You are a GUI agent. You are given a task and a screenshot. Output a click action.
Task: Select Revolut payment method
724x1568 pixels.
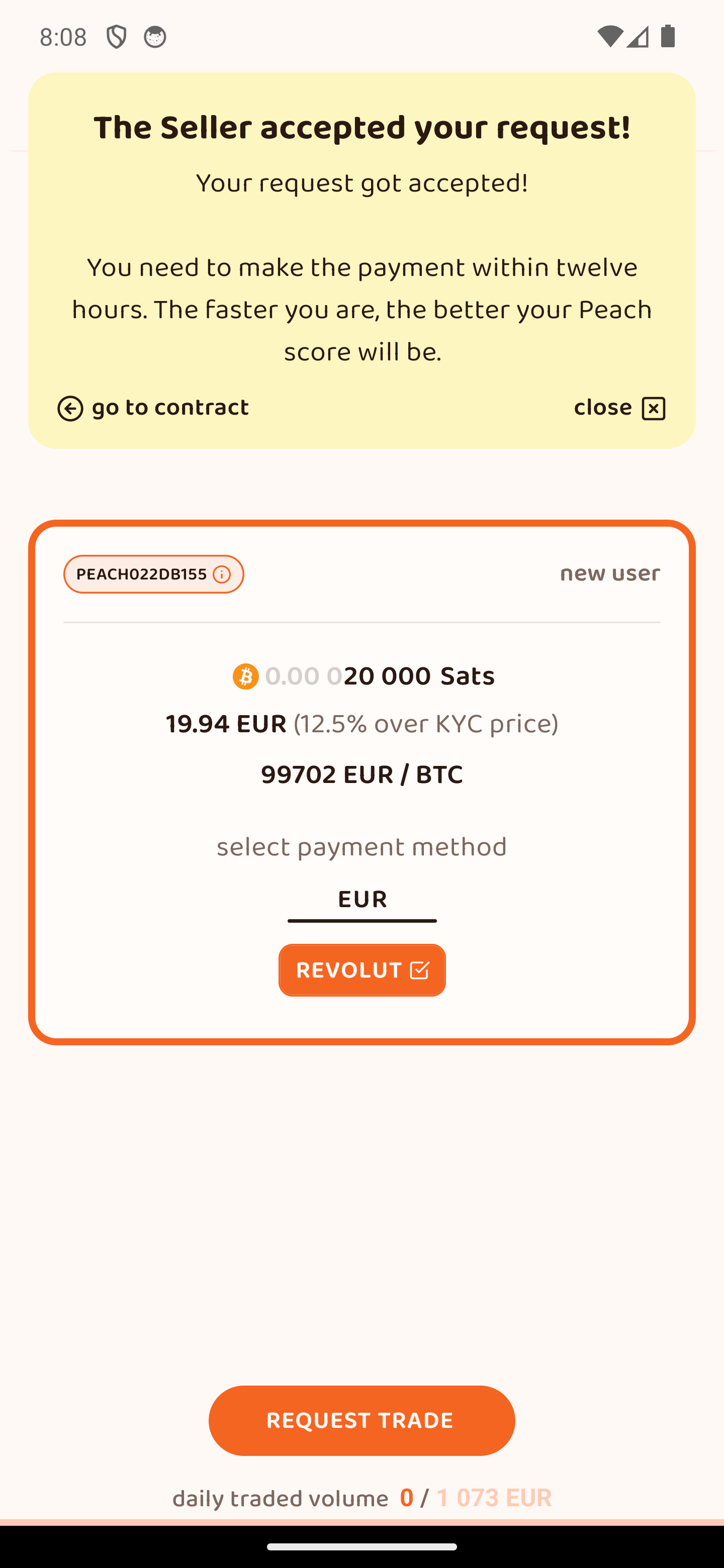(361, 969)
